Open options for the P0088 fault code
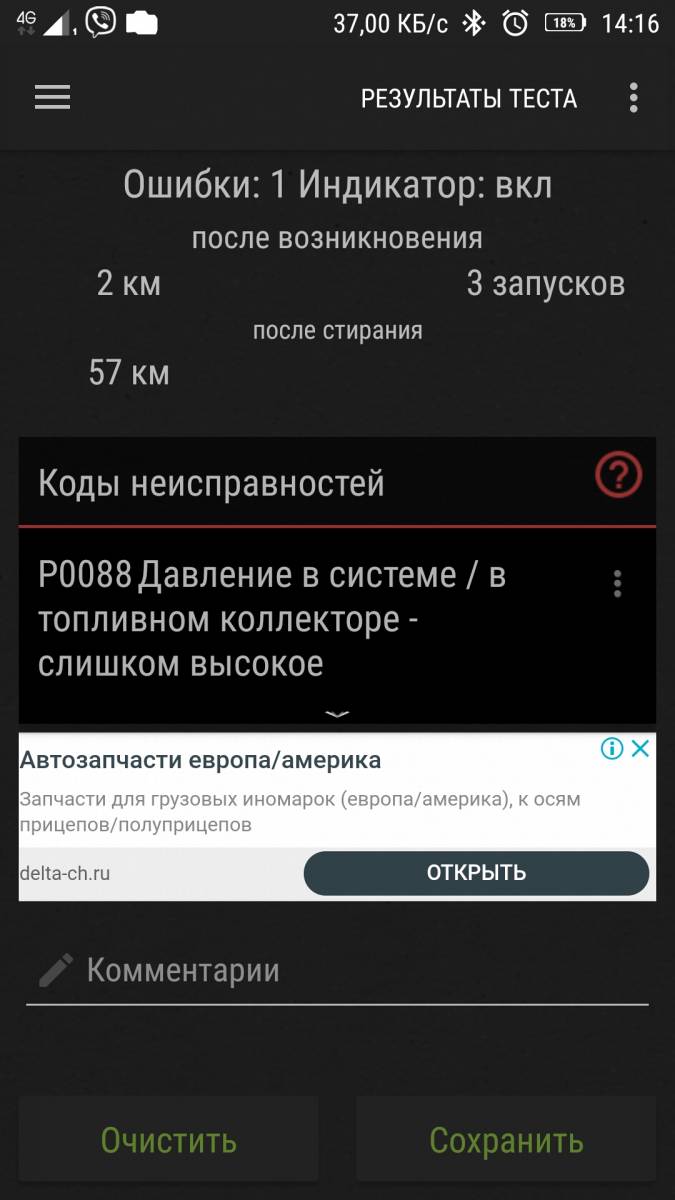 click(x=618, y=584)
